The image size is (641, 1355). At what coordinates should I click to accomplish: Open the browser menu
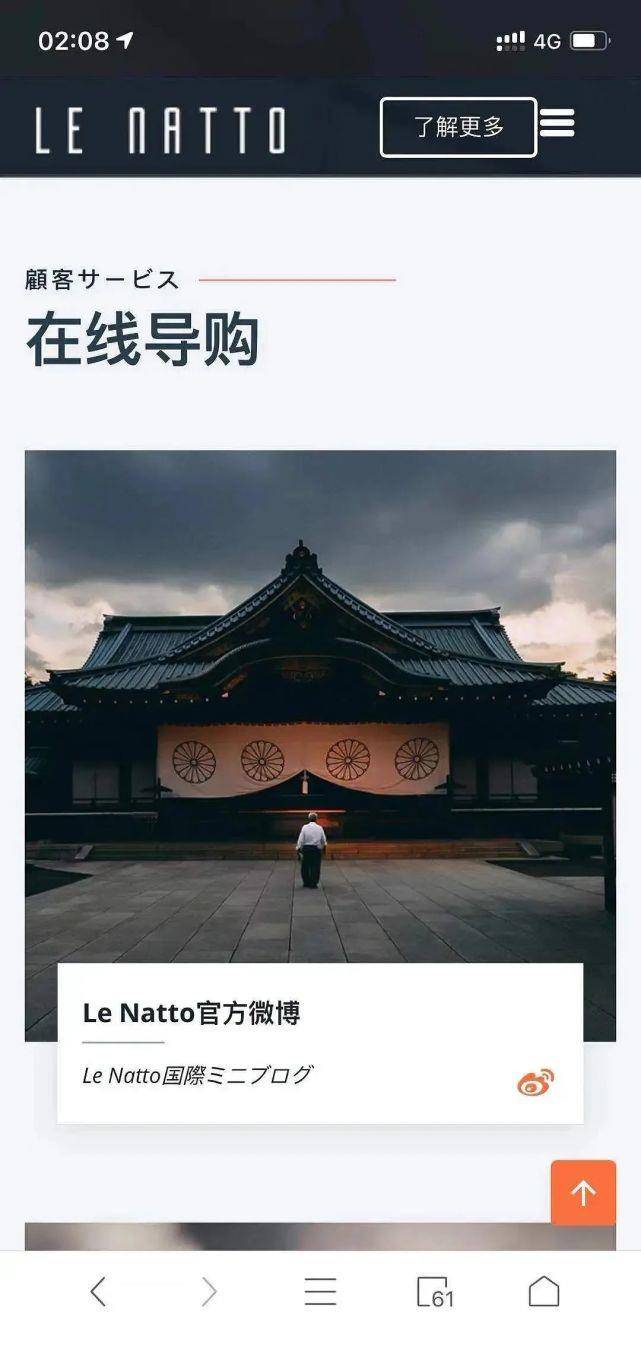pos(320,1292)
